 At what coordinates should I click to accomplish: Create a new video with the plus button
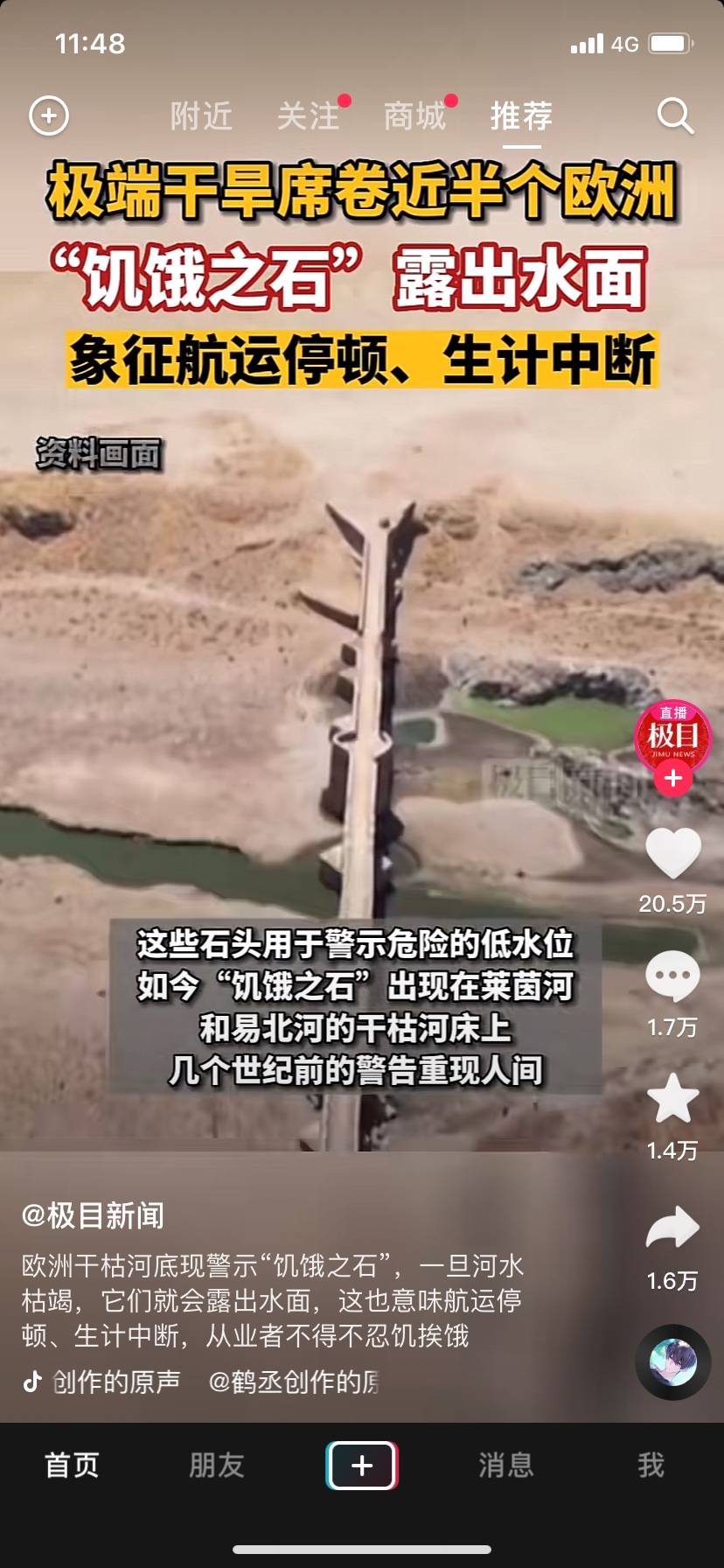point(362,1465)
